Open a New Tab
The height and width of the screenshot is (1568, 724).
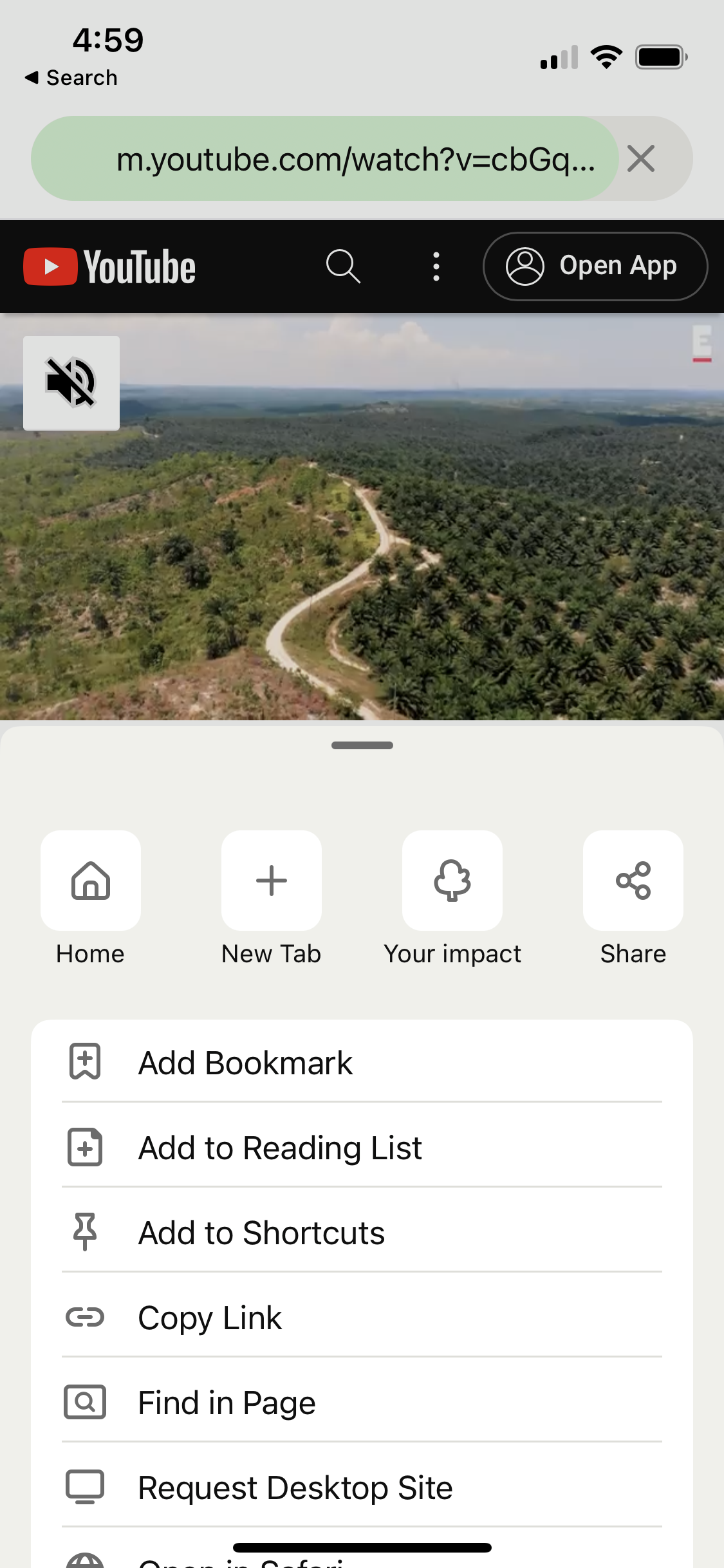271,880
